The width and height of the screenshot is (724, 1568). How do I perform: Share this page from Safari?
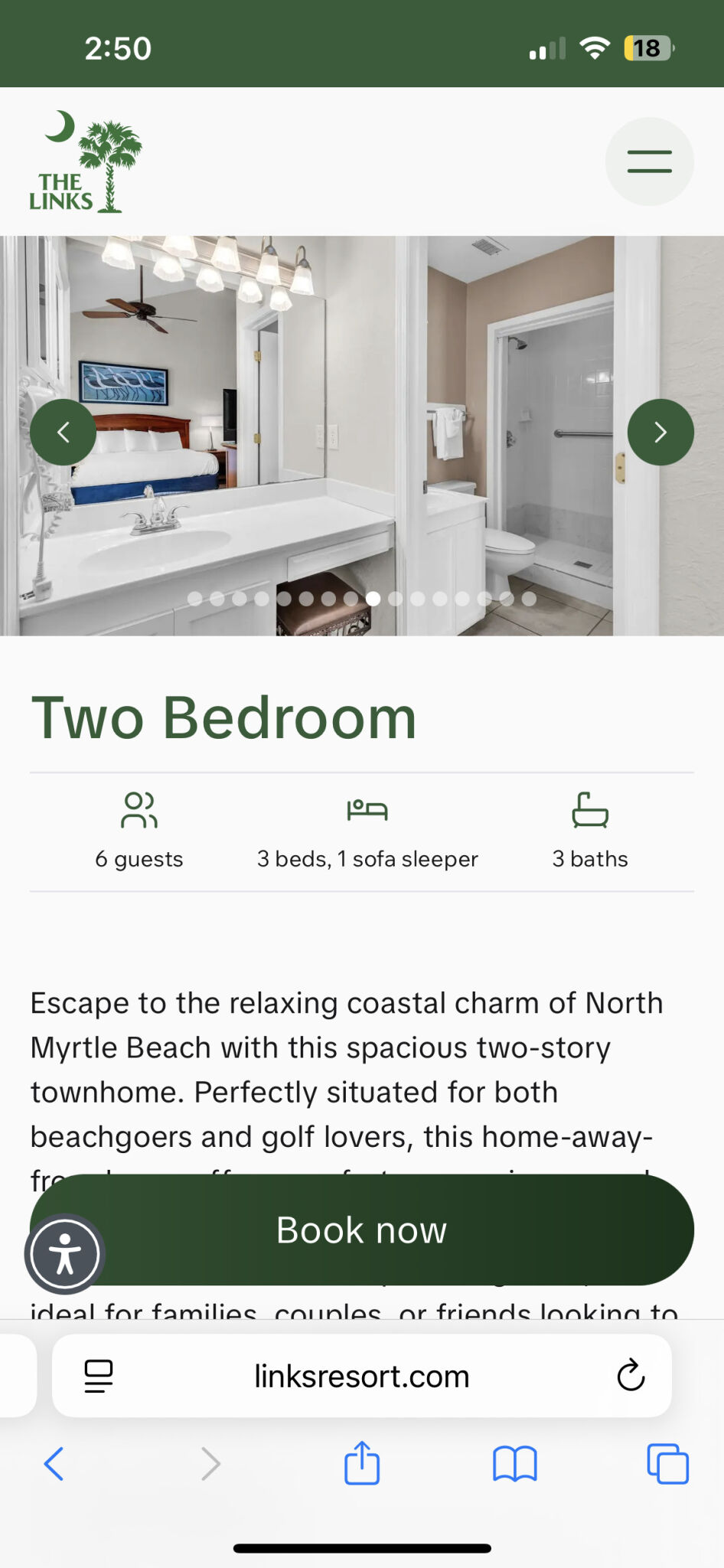coord(361,1463)
